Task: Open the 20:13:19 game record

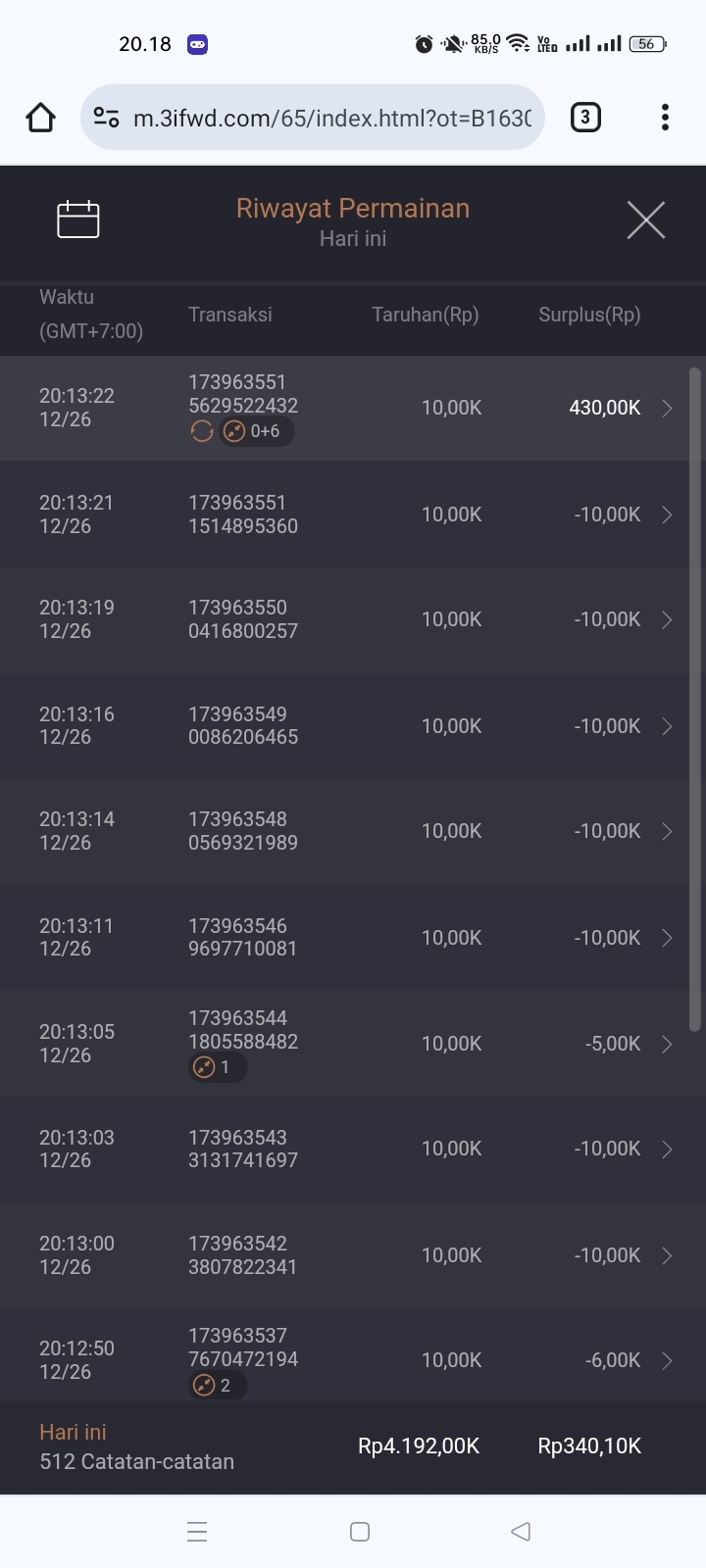Action: (x=353, y=619)
